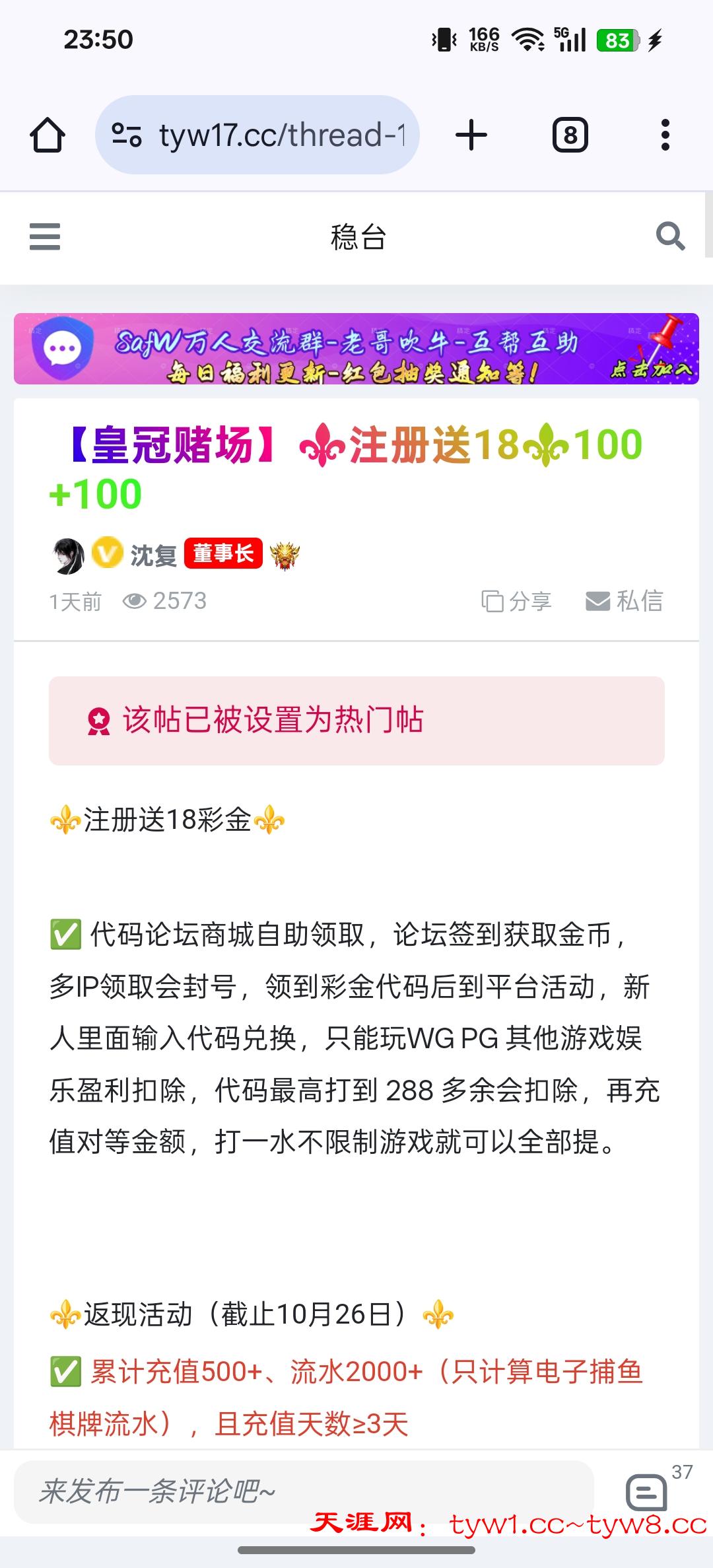The height and width of the screenshot is (1568, 713).
Task: Open the browser overflow menu
Action: coord(665,135)
